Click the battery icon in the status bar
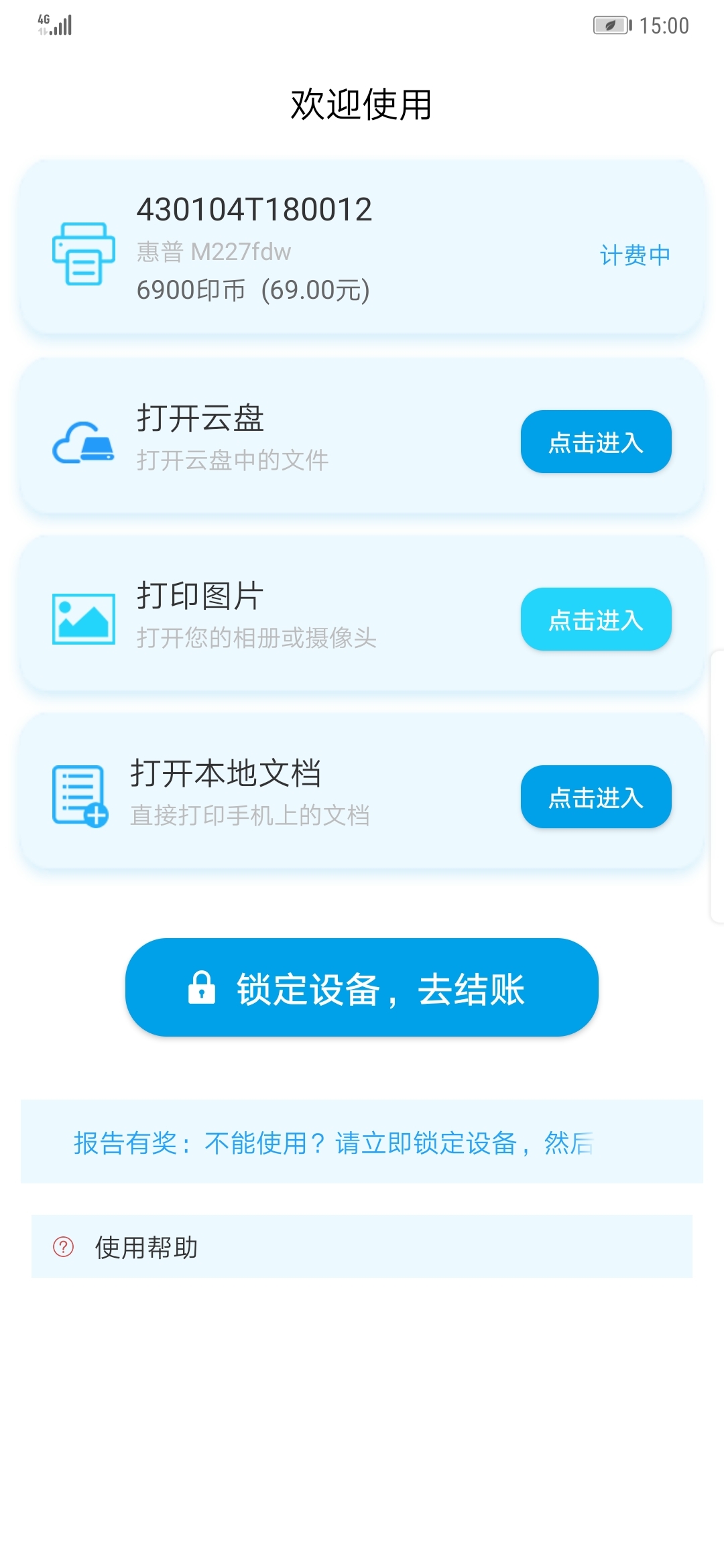The height and width of the screenshot is (1568, 724). click(x=611, y=25)
